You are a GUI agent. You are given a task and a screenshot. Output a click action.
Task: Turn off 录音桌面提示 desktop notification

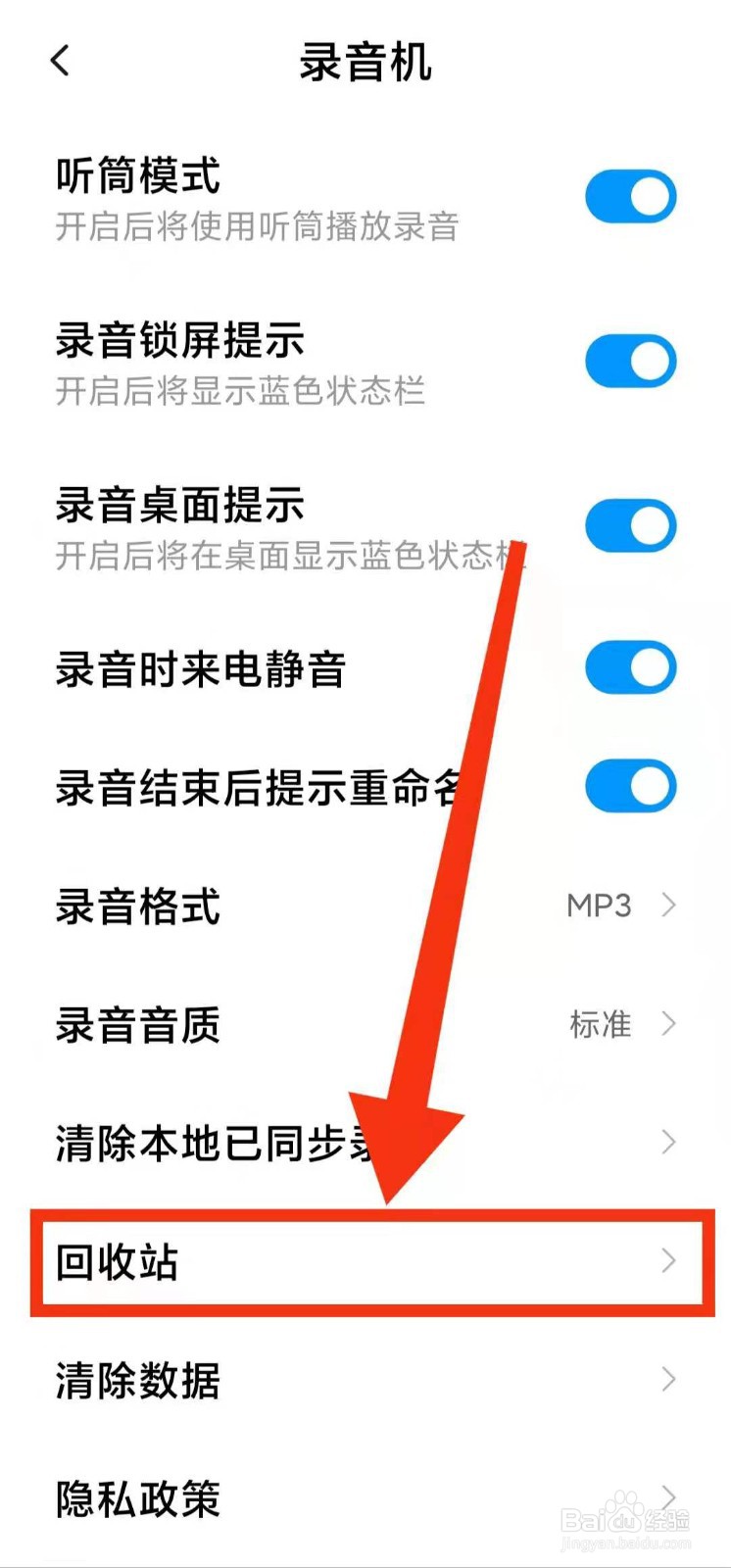coord(630,525)
